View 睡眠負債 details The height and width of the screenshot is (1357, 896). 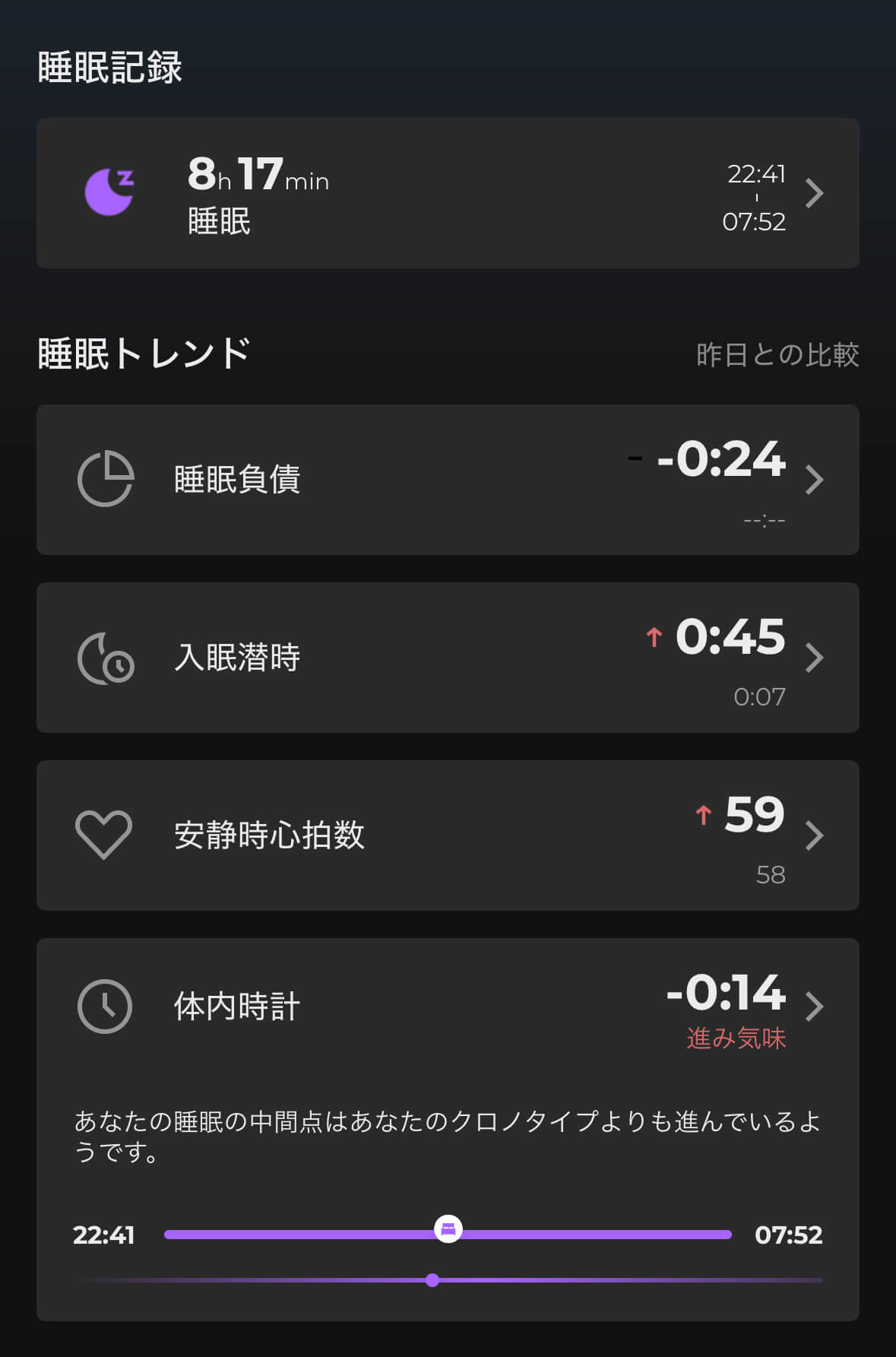click(448, 480)
